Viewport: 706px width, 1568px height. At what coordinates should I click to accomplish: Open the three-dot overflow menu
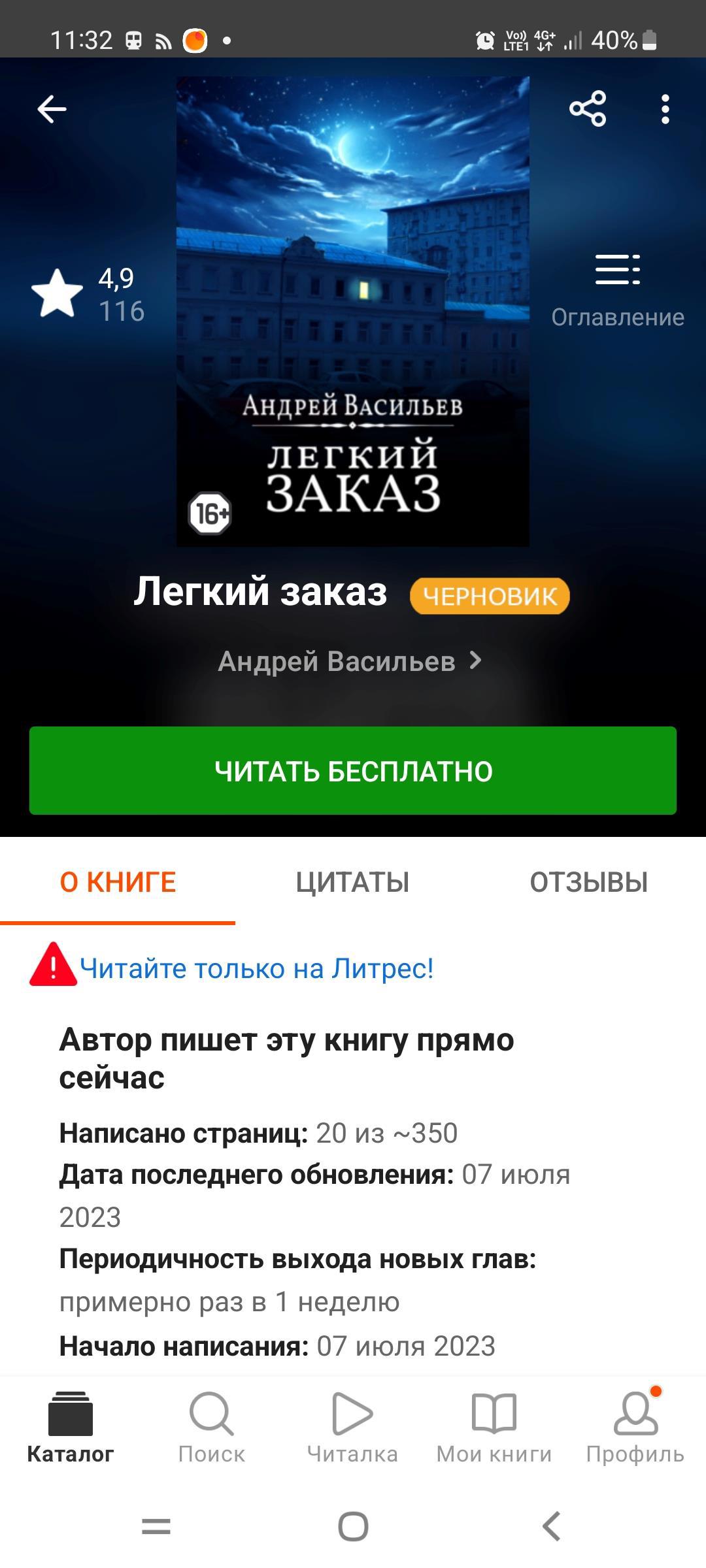tap(665, 108)
